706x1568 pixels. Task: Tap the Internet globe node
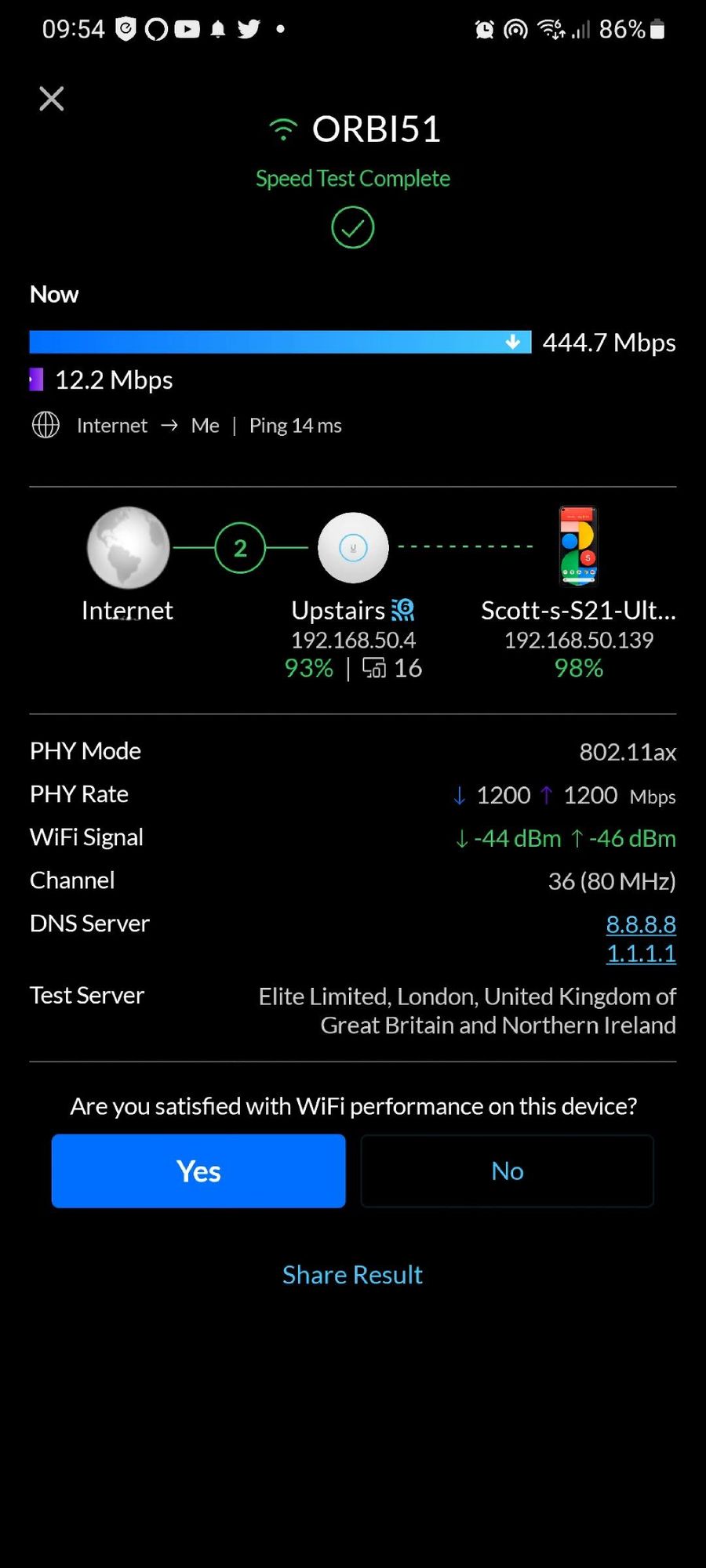tap(128, 547)
